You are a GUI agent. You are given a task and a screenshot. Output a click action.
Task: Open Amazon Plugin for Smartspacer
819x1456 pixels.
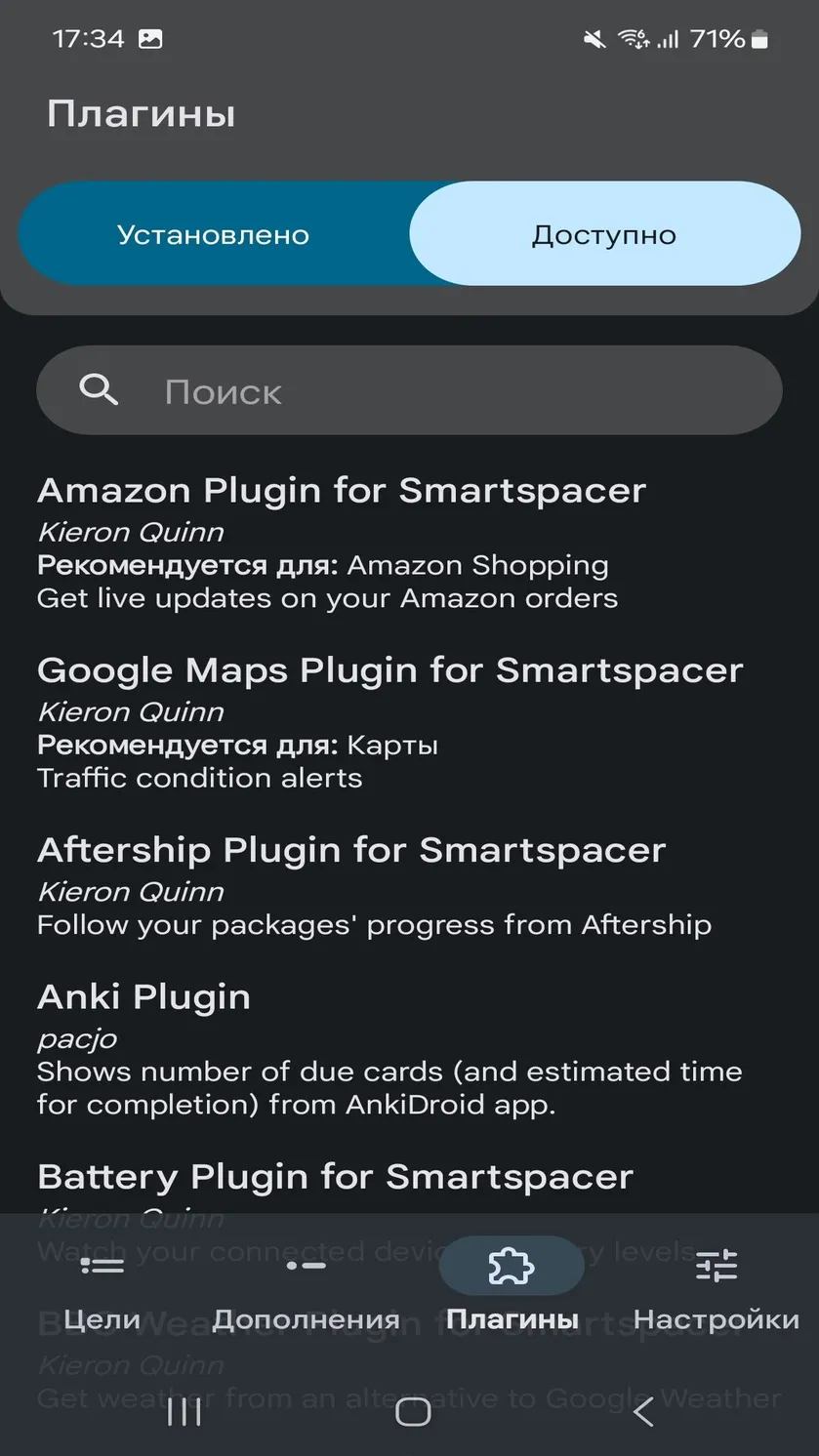point(409,543)
